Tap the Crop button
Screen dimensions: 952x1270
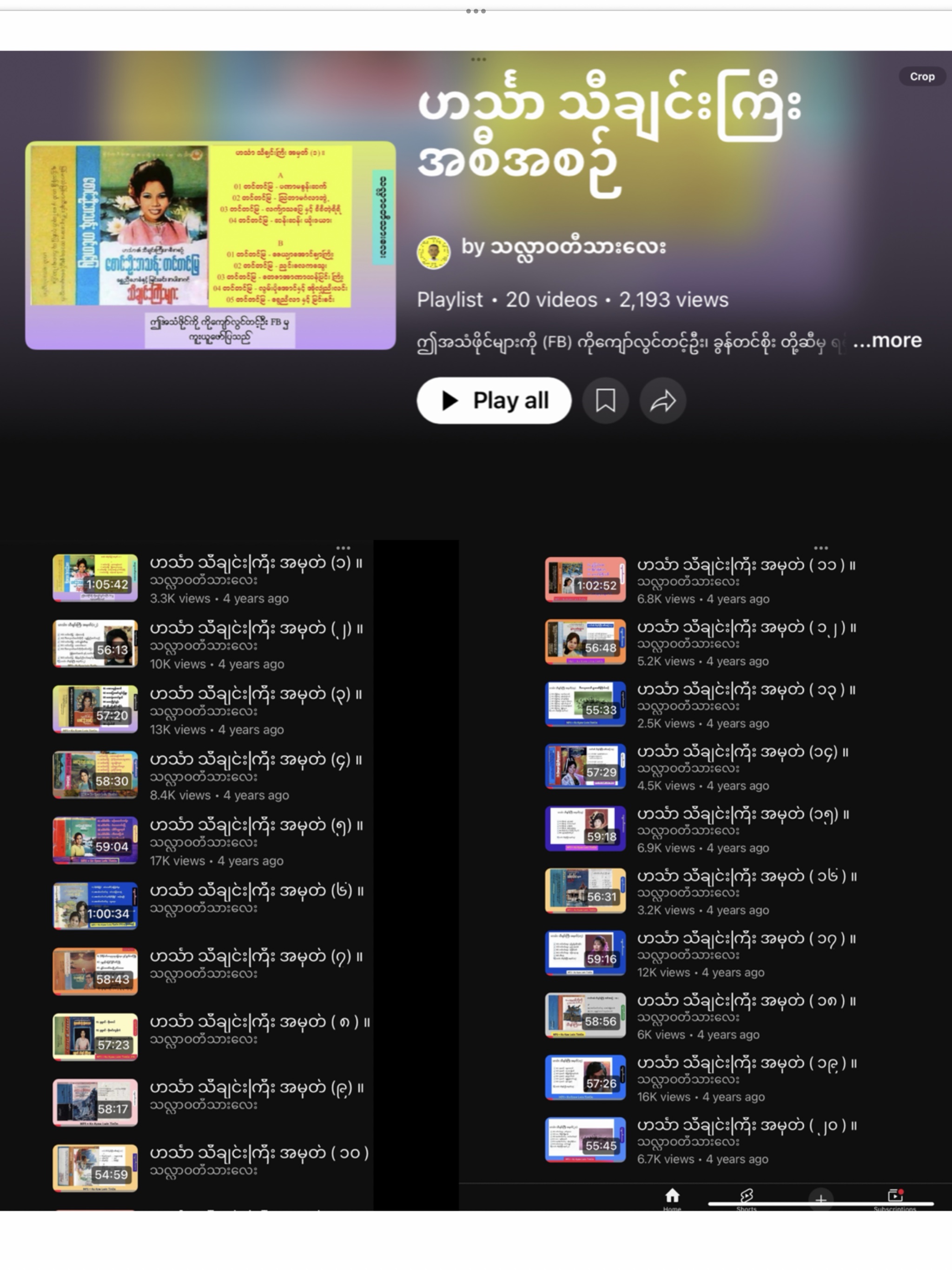(x=922, y=76)
